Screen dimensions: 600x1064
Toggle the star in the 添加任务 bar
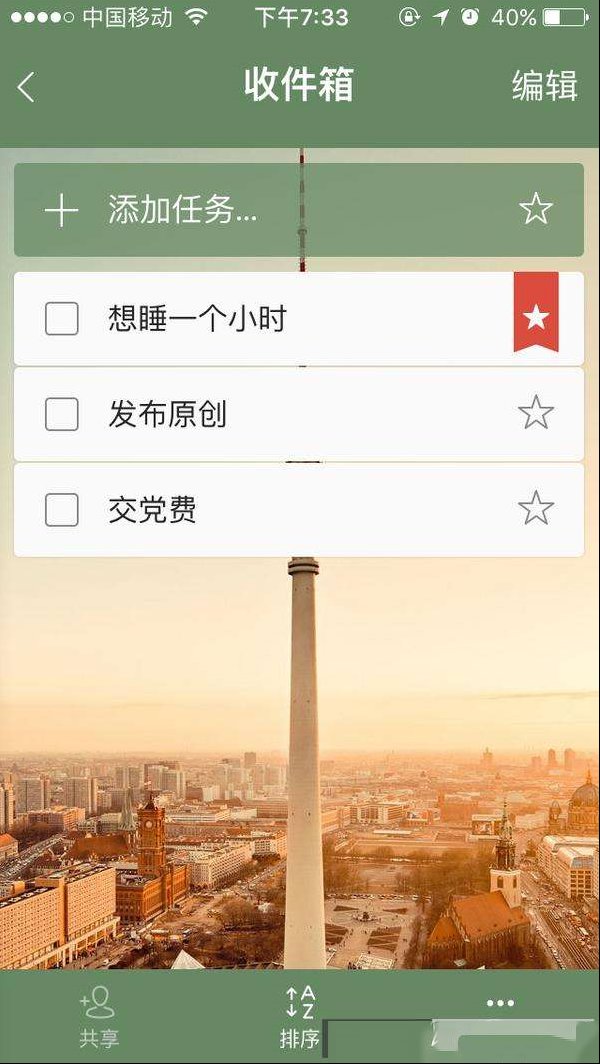(536, 209)
